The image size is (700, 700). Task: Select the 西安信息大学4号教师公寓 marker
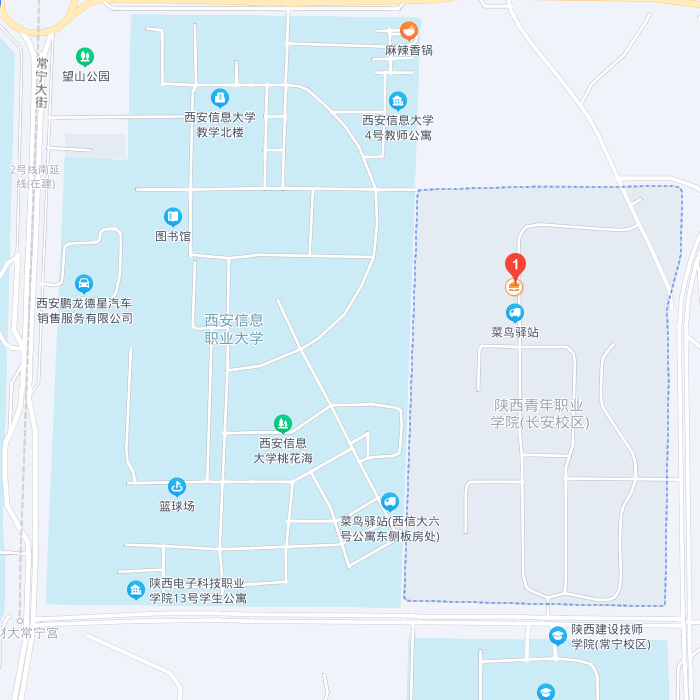[x=398, y=101]
